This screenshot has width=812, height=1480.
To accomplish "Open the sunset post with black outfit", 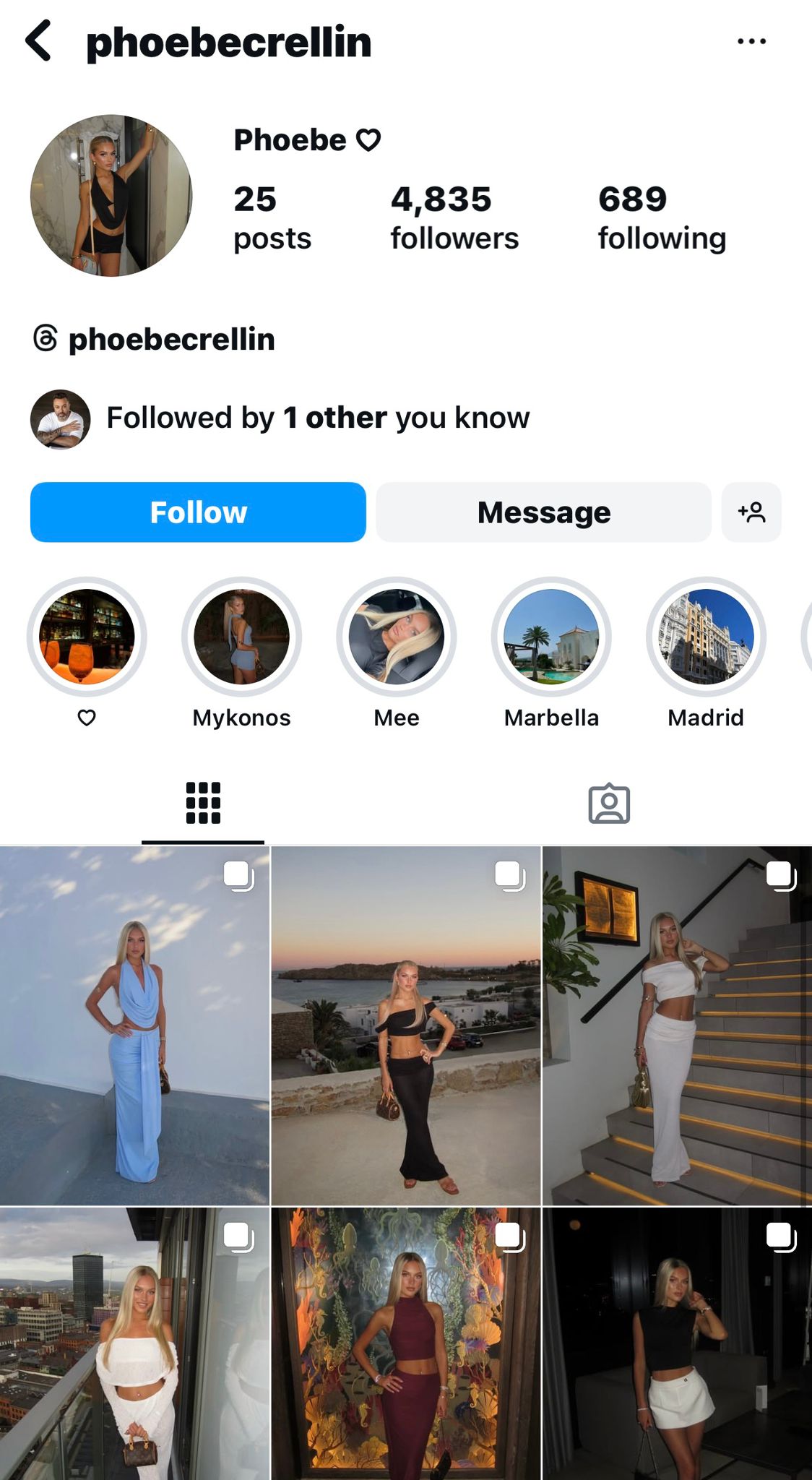I will [406, 1025].
